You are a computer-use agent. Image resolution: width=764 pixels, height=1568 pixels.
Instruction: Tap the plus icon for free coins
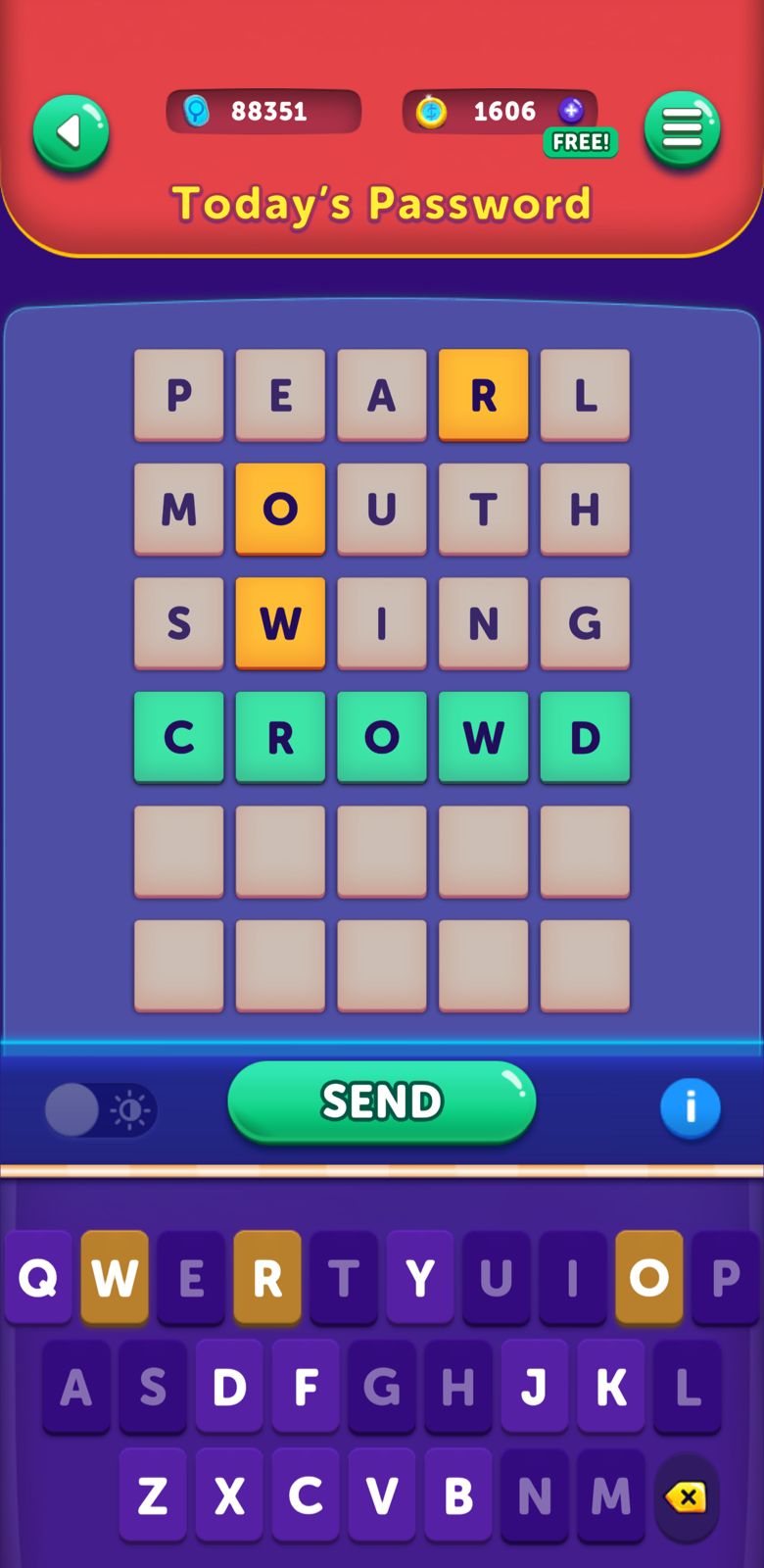pos(571,110)
